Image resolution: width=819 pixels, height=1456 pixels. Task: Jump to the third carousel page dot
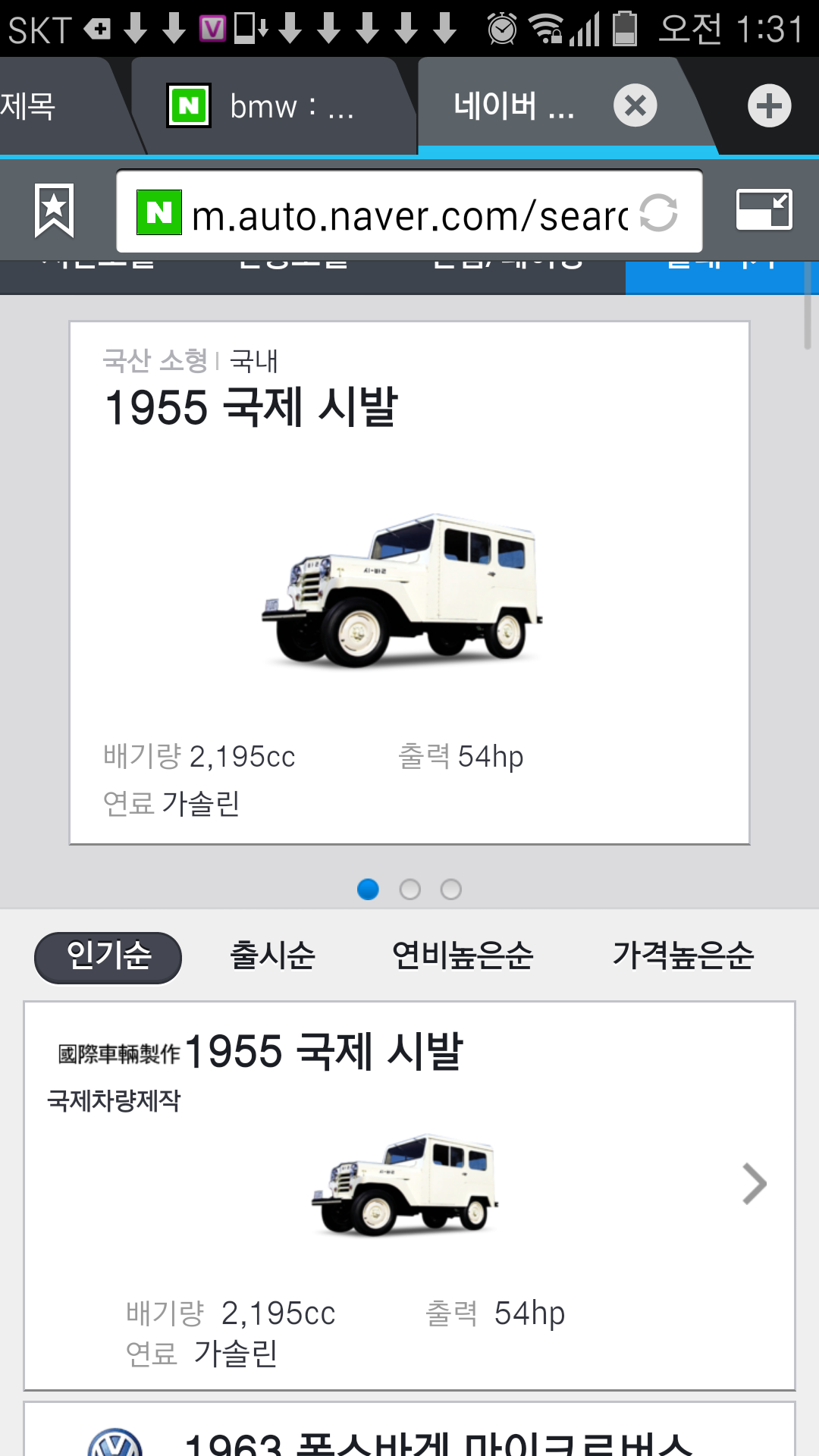451,890
